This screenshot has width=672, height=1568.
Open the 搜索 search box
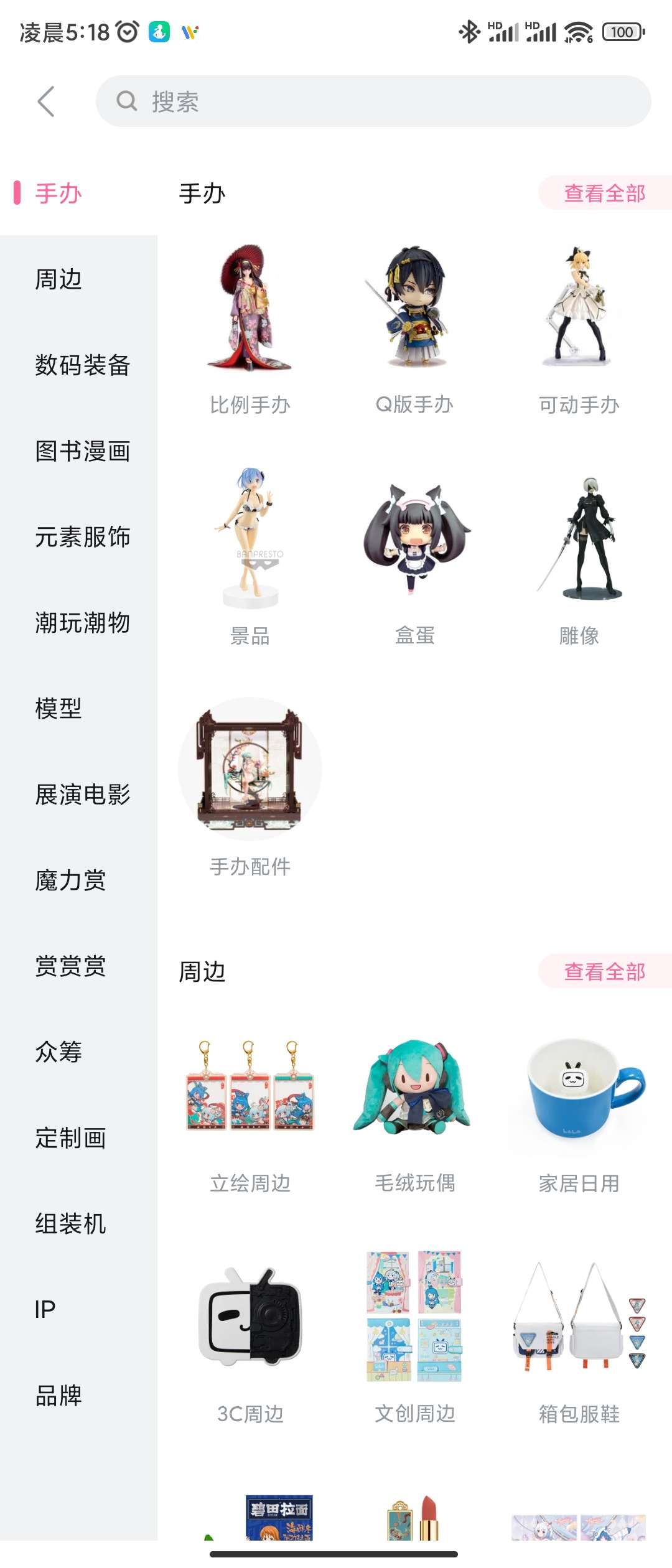pos(373,101)
